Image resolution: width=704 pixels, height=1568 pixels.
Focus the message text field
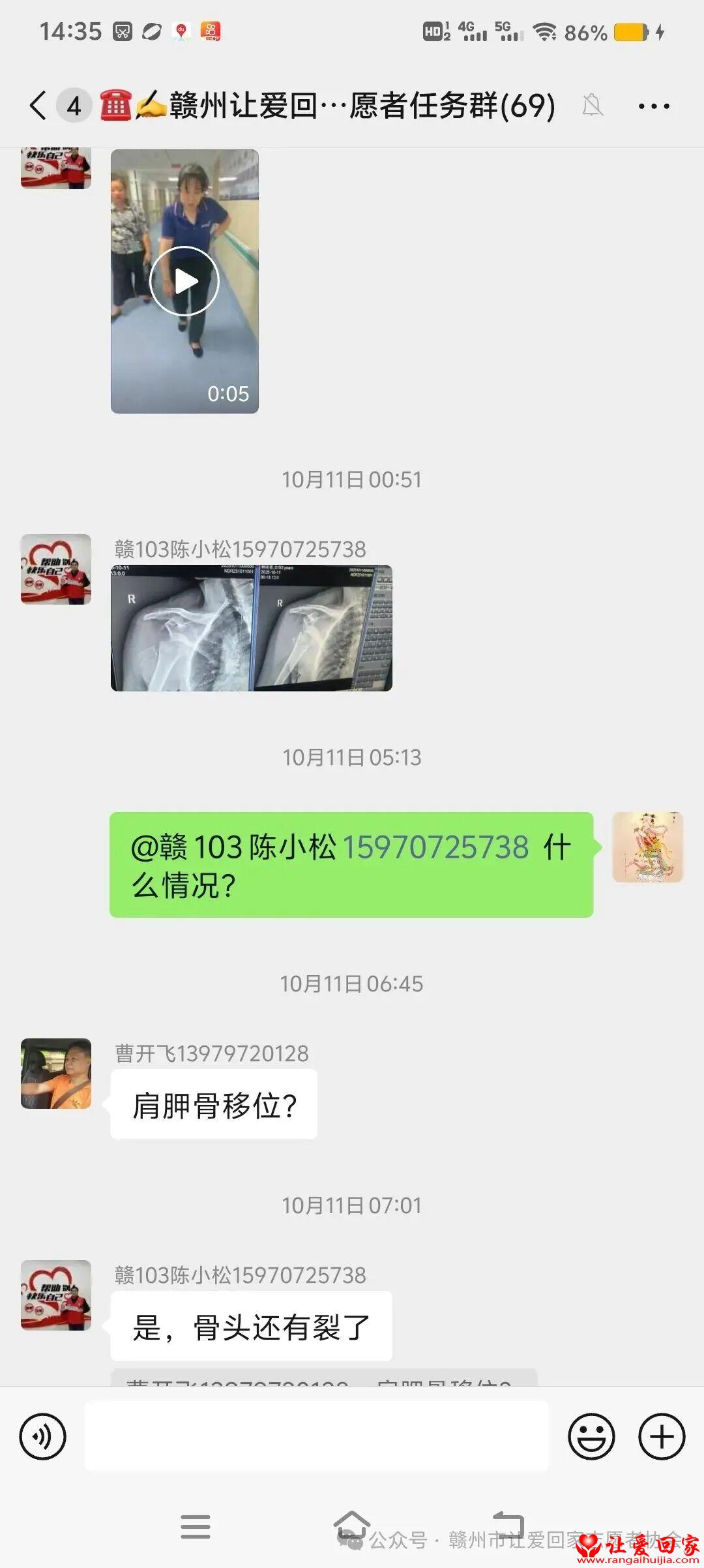click(316, 1437)
